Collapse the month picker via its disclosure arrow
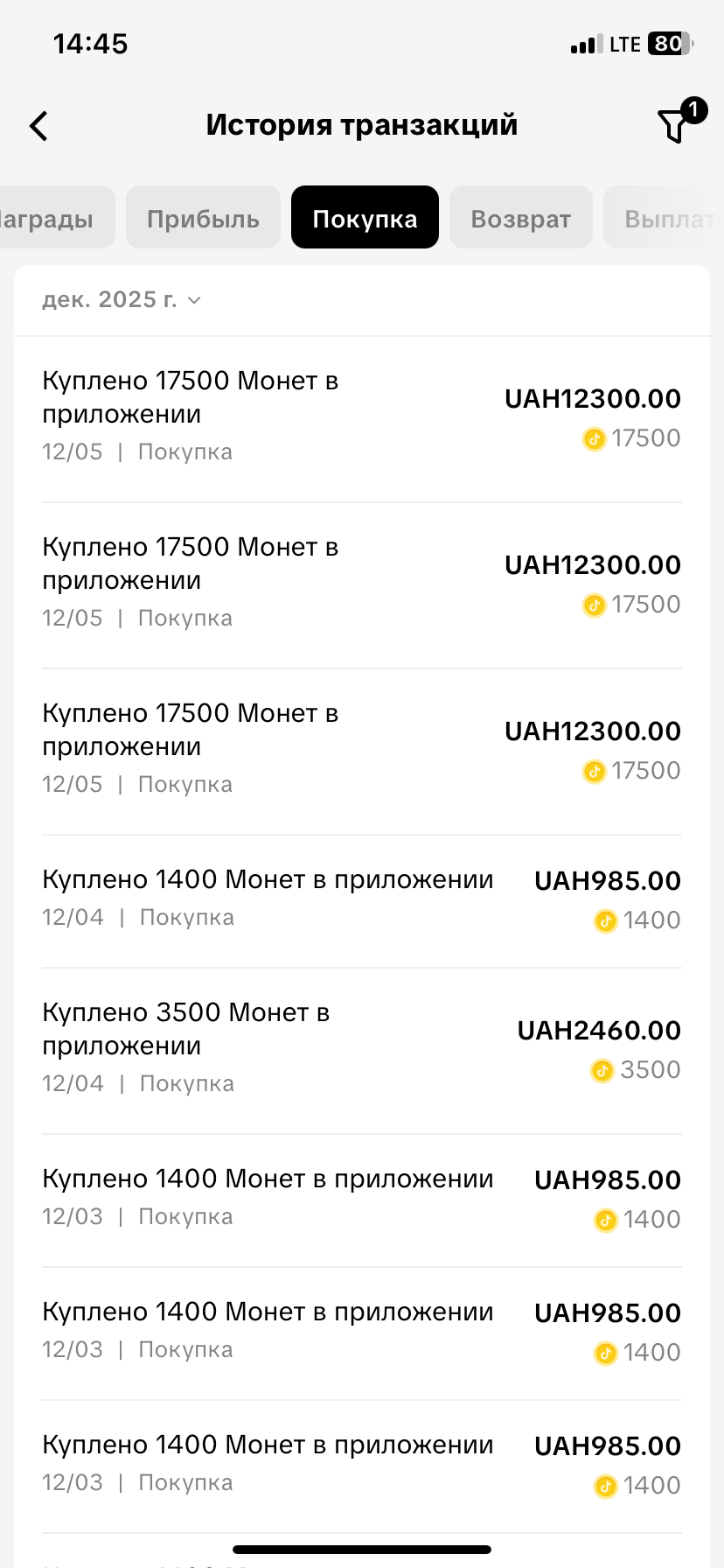724x1568 pixels. point(193,300)
